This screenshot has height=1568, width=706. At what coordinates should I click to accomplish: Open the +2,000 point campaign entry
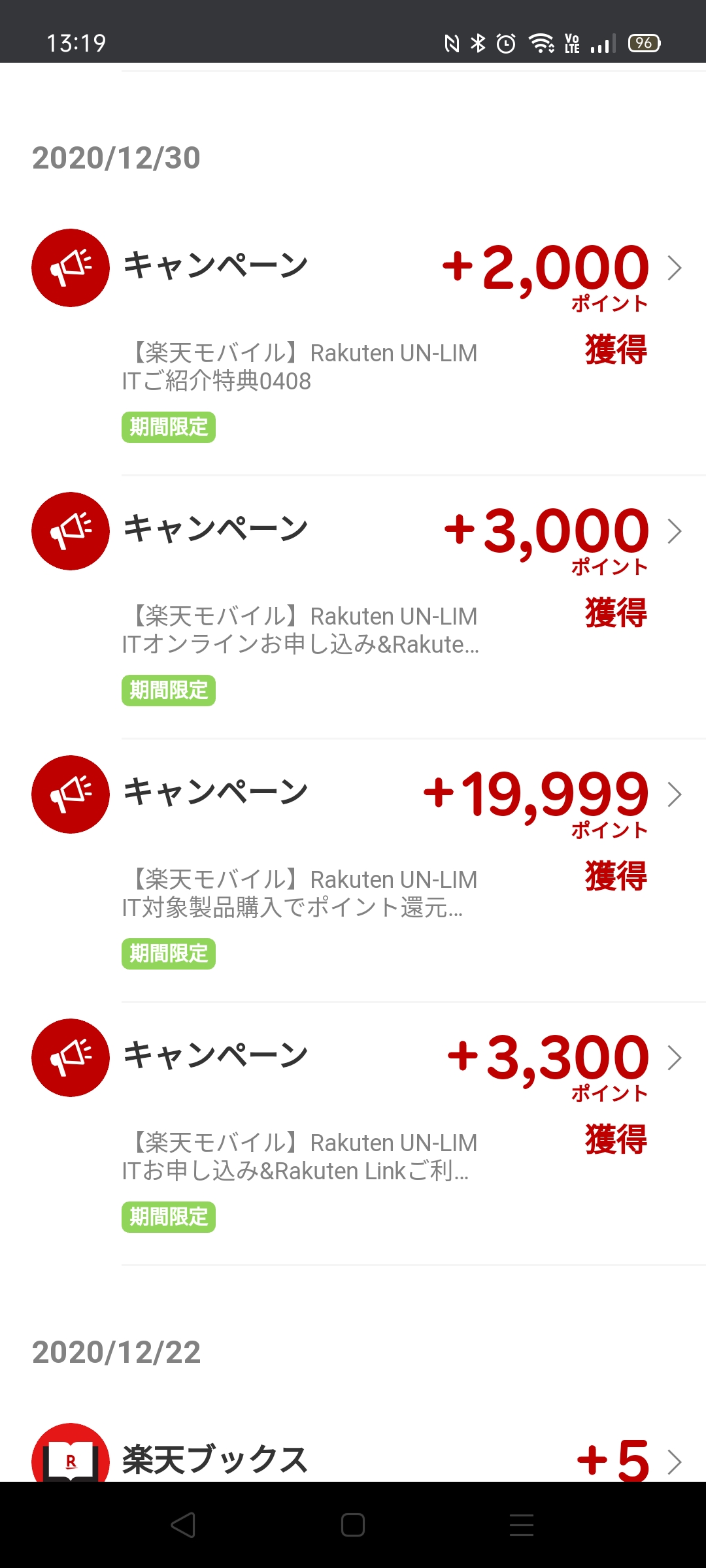pyautogui.click(x=674, y=268)
